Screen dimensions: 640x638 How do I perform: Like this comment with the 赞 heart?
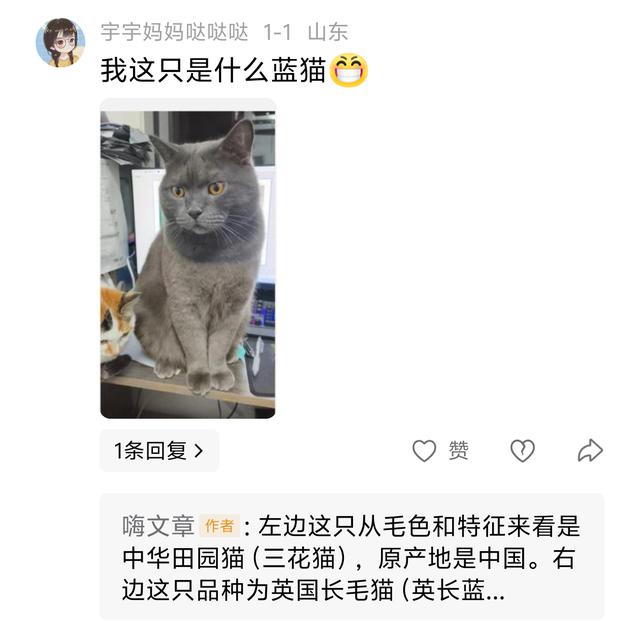[425, 451]
